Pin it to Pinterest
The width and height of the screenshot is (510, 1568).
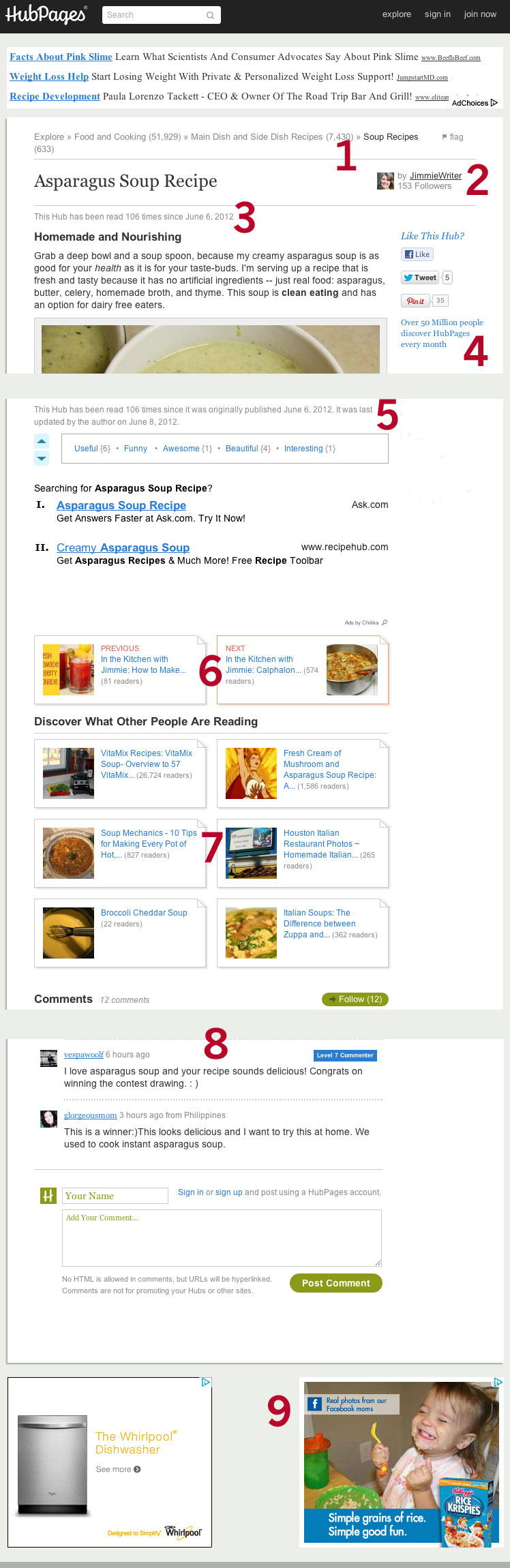coord(415,301)
